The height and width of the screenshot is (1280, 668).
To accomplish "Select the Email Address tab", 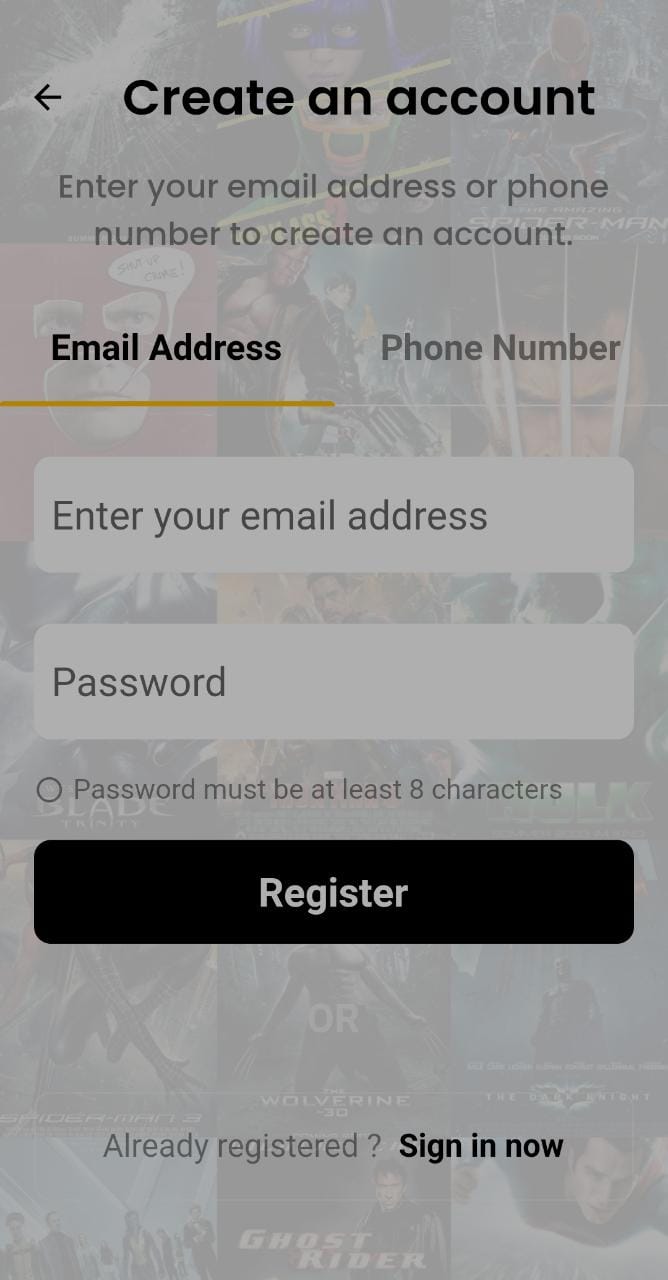I will point(166,348).
